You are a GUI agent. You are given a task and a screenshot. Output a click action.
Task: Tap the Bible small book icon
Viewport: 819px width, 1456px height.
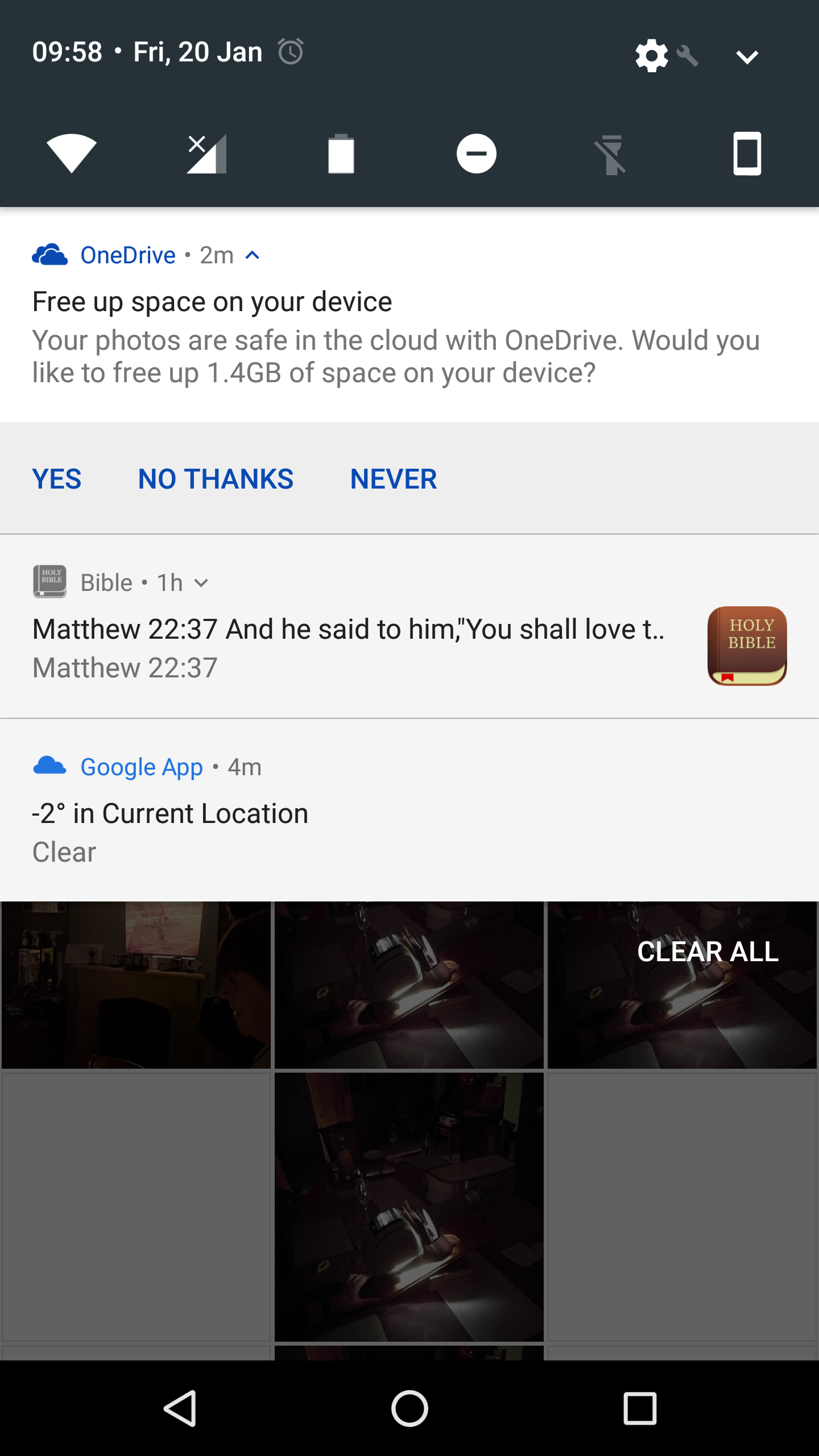pyautogui.click(x=50, y=582)
